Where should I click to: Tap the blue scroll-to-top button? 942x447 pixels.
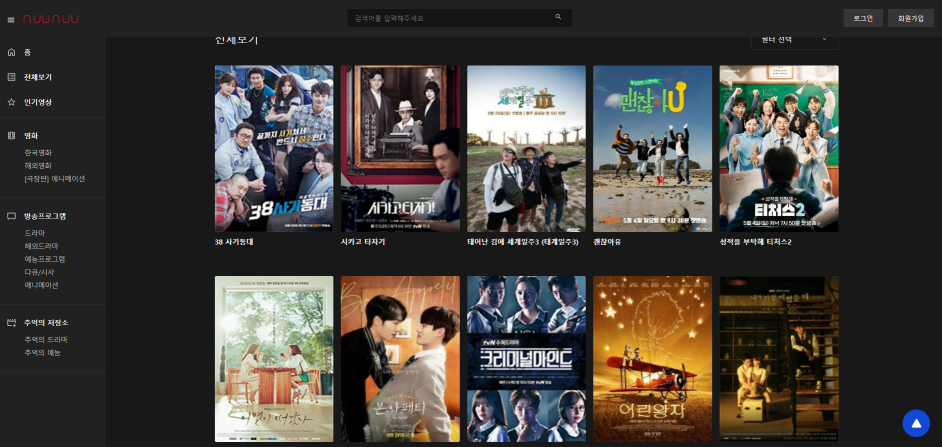[915, 423]
